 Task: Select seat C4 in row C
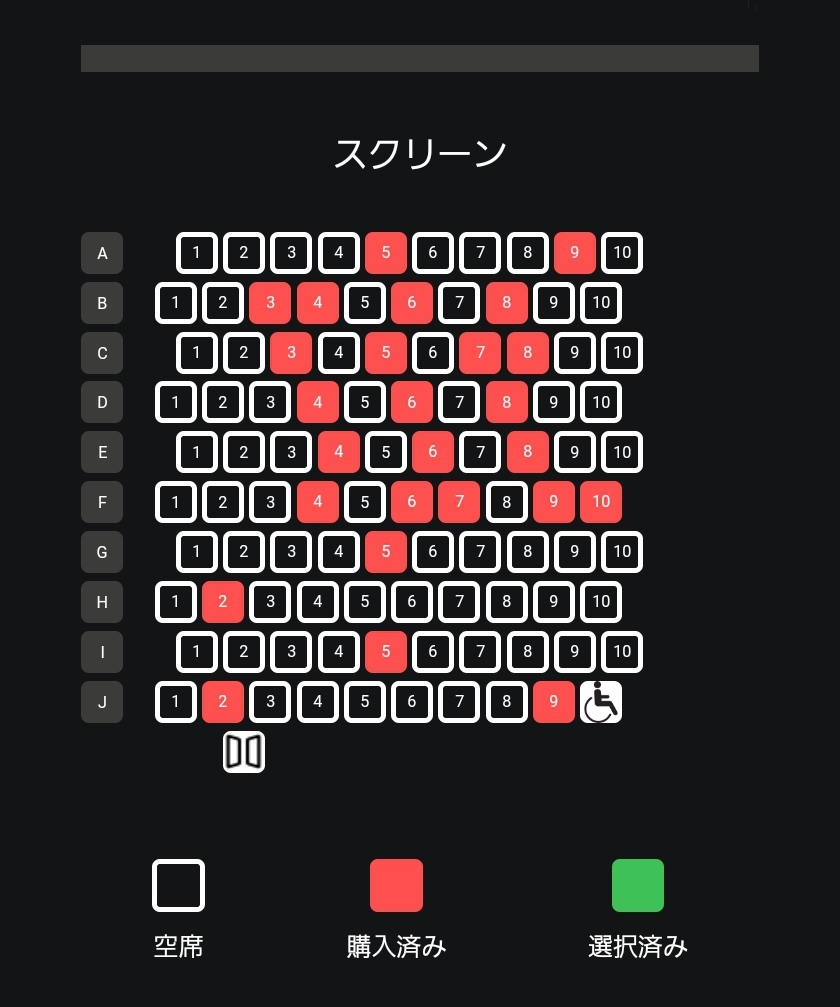point(339,353)
